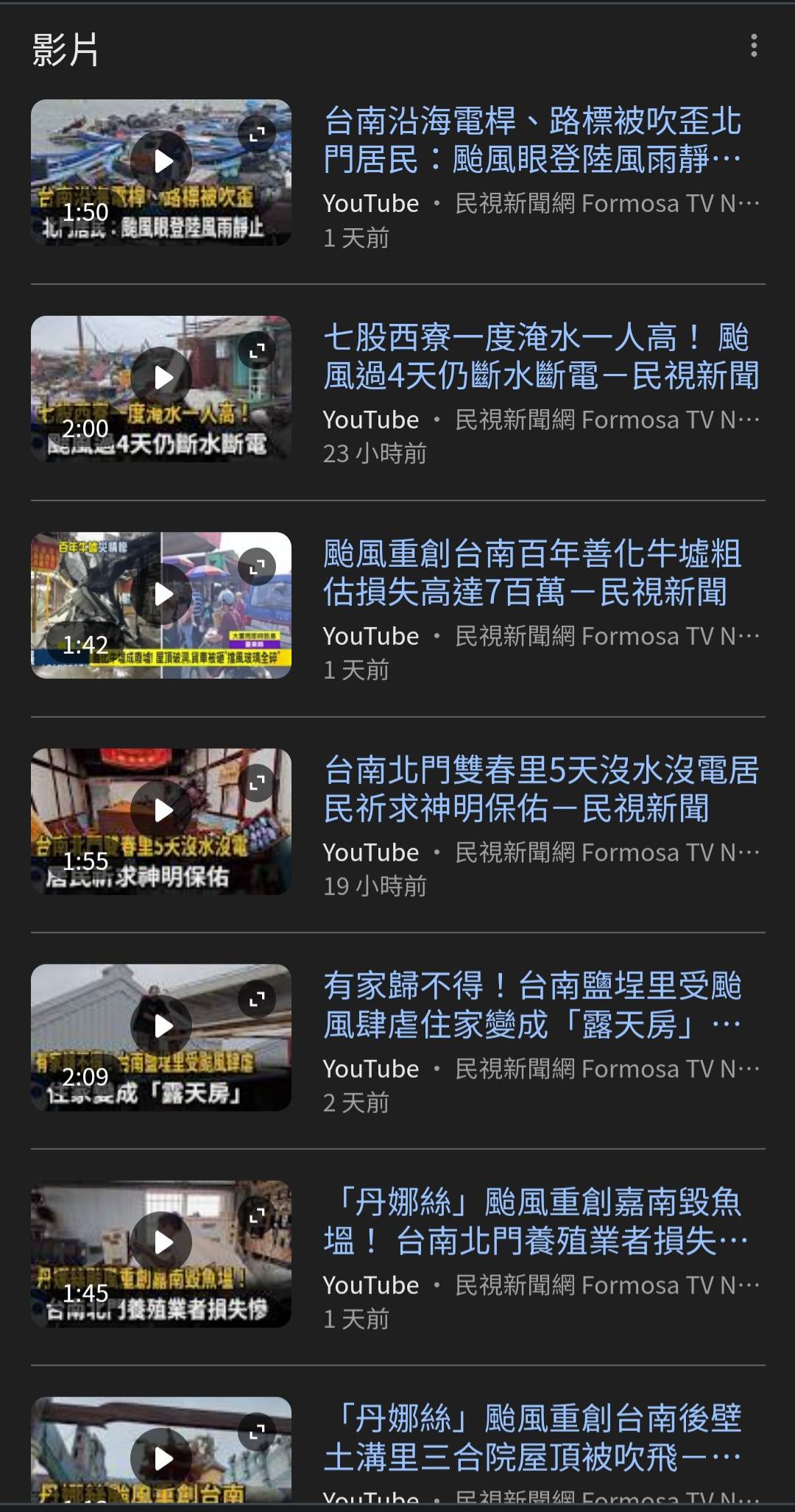This screenshot has width=795, height=1512.
Task: Open the link 颱風重創台南後壁土溝里
Action: point(533,1438)
